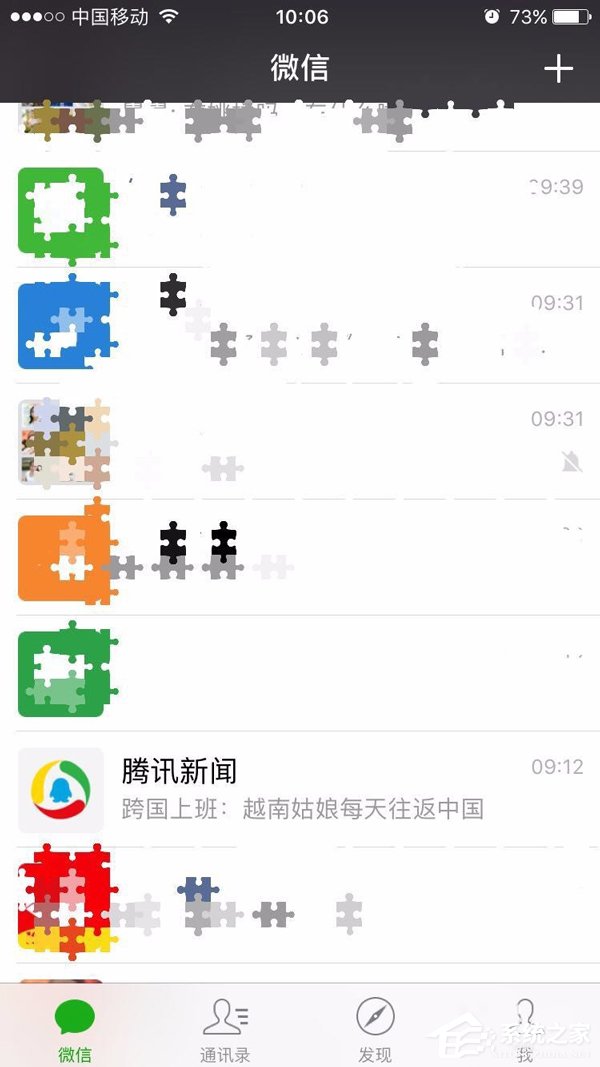Switch to the 通讯录 tab

[225, 1030]
